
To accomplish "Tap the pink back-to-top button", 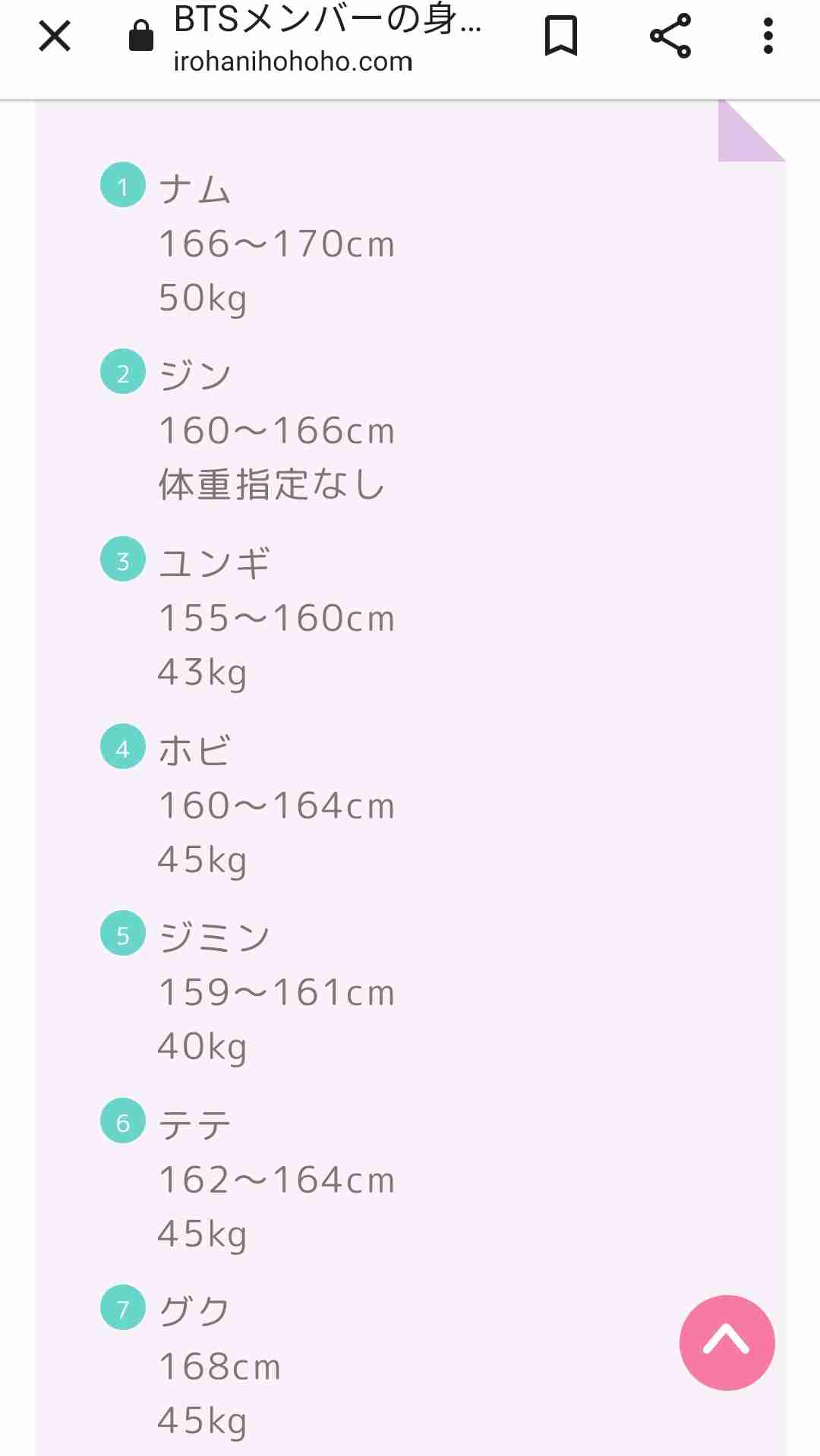I will 727,1342.
